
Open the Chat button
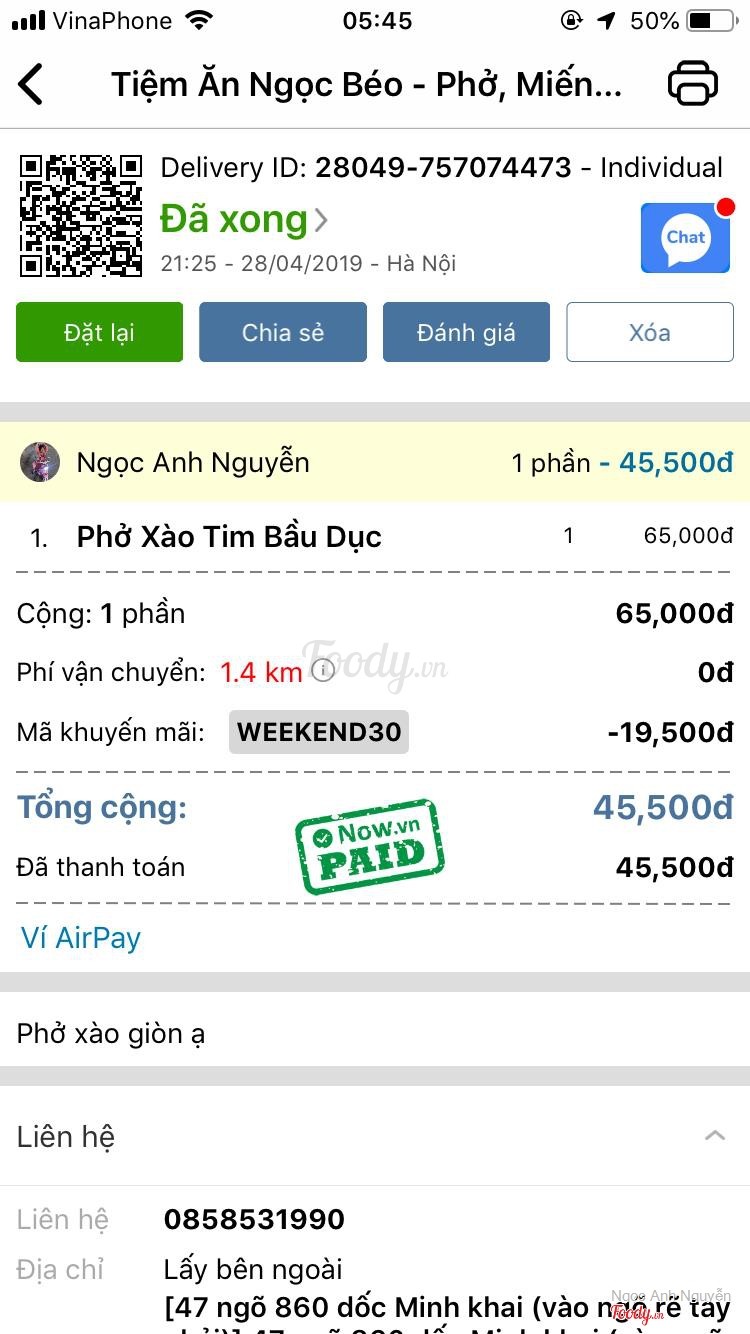685,238
